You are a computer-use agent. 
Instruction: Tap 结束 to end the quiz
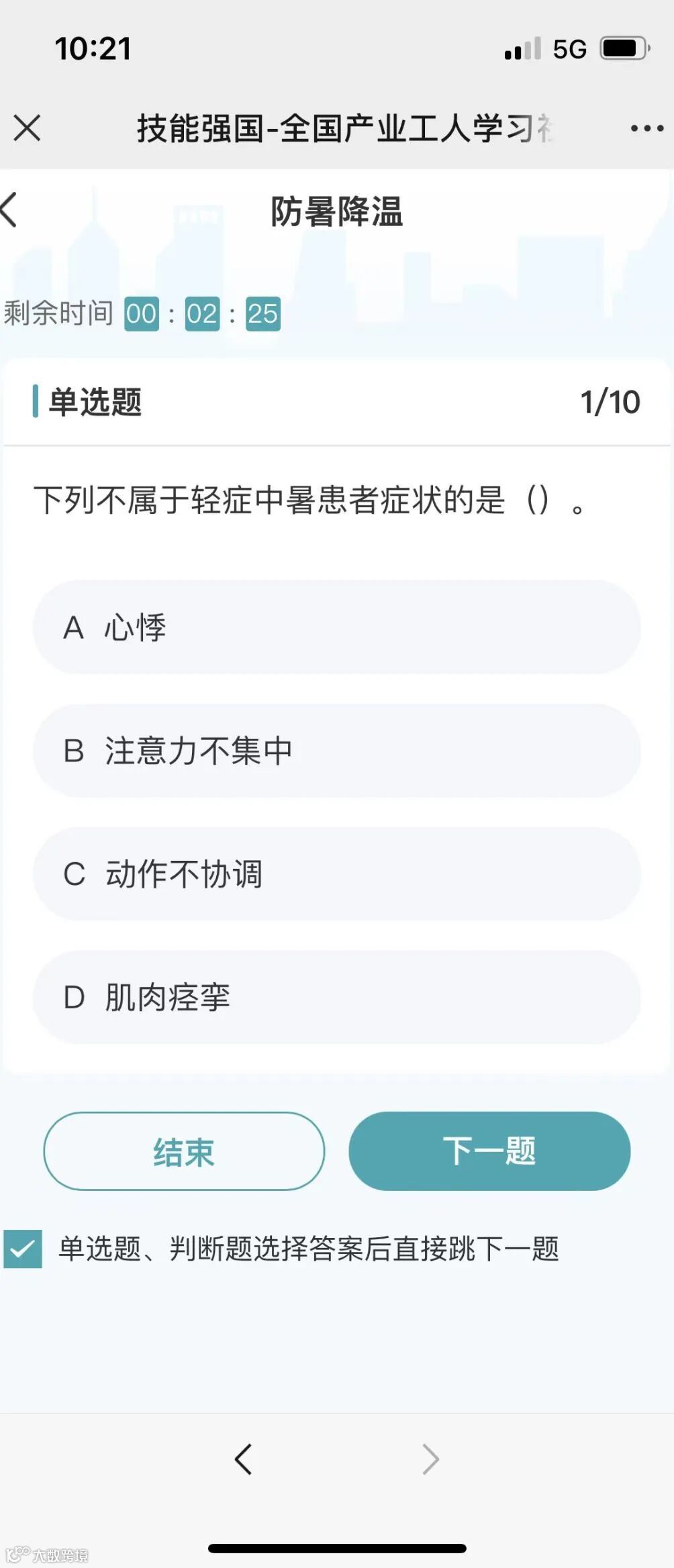click(x=184, y=1151)
